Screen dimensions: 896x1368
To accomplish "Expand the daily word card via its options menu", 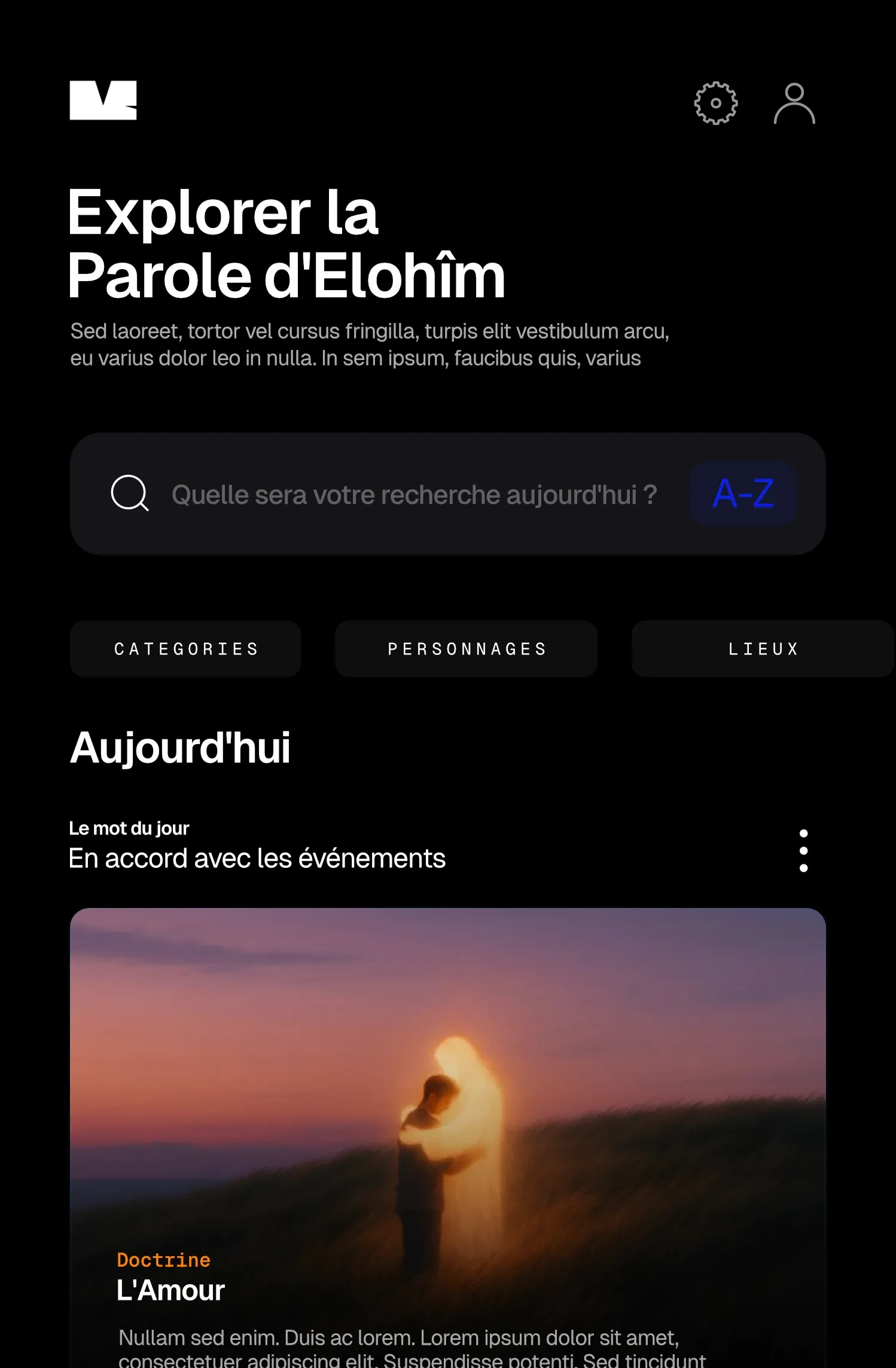I will [804, 850].
